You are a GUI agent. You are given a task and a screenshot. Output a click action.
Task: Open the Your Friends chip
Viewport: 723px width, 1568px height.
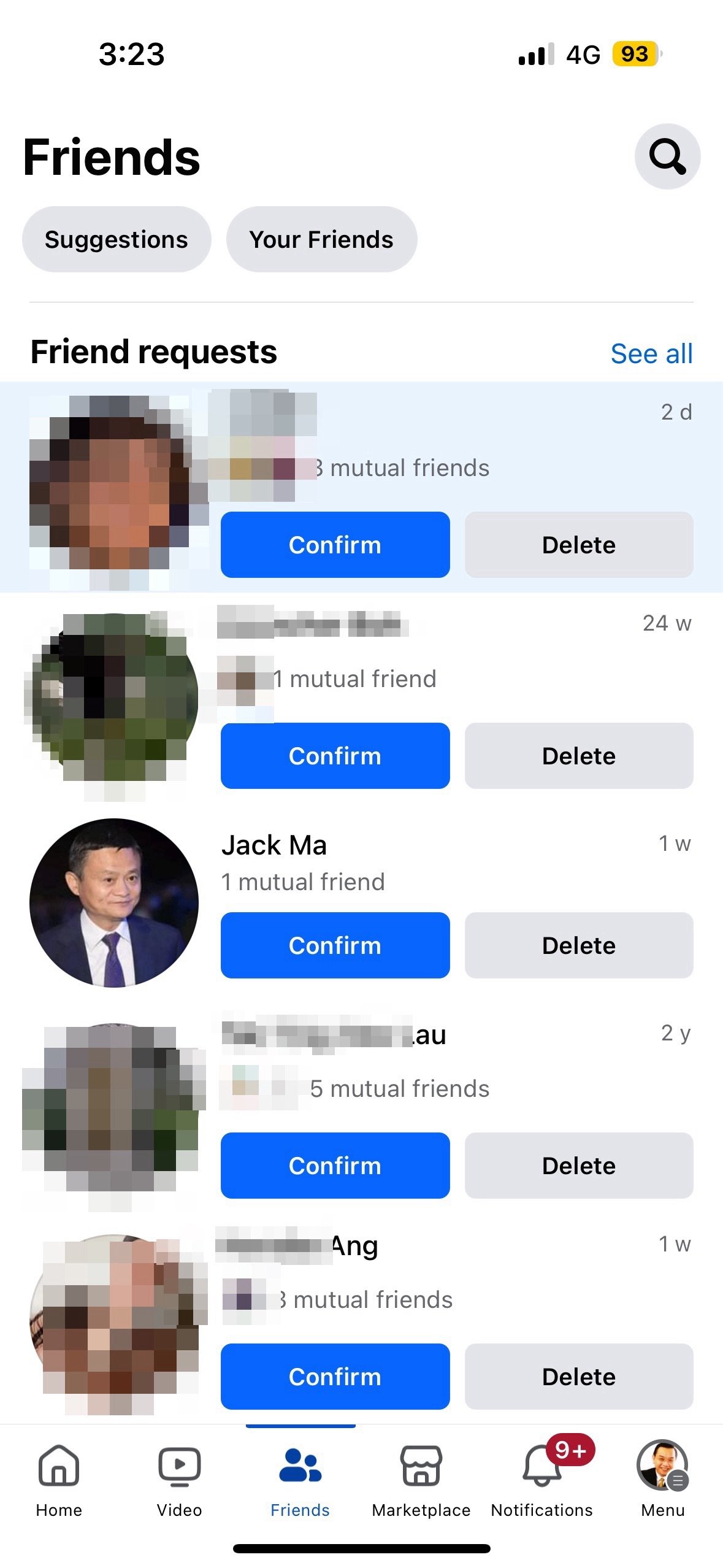(321, 239)
